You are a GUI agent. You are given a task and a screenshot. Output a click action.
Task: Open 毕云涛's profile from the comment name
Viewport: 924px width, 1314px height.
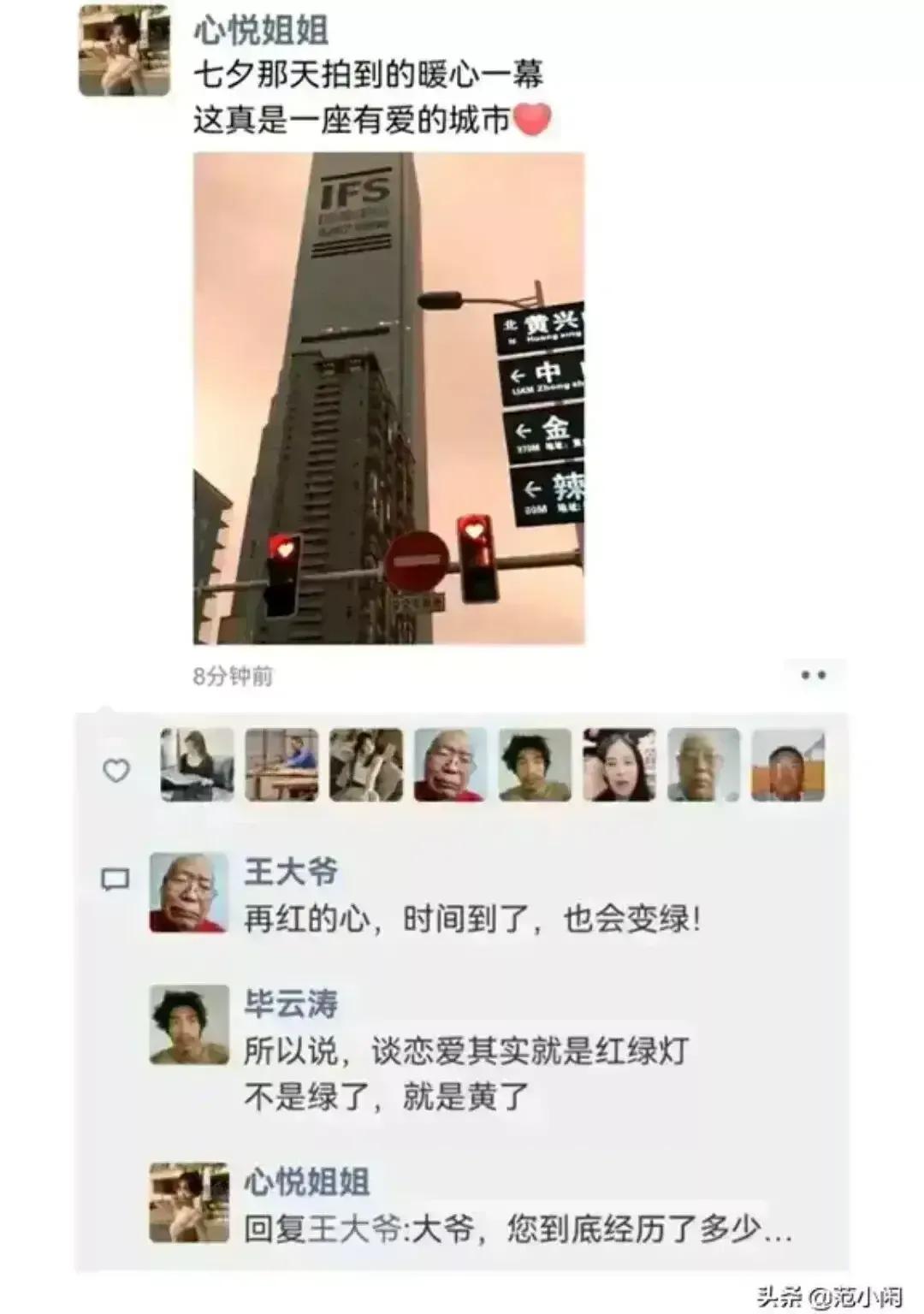tap(291, 1003)
